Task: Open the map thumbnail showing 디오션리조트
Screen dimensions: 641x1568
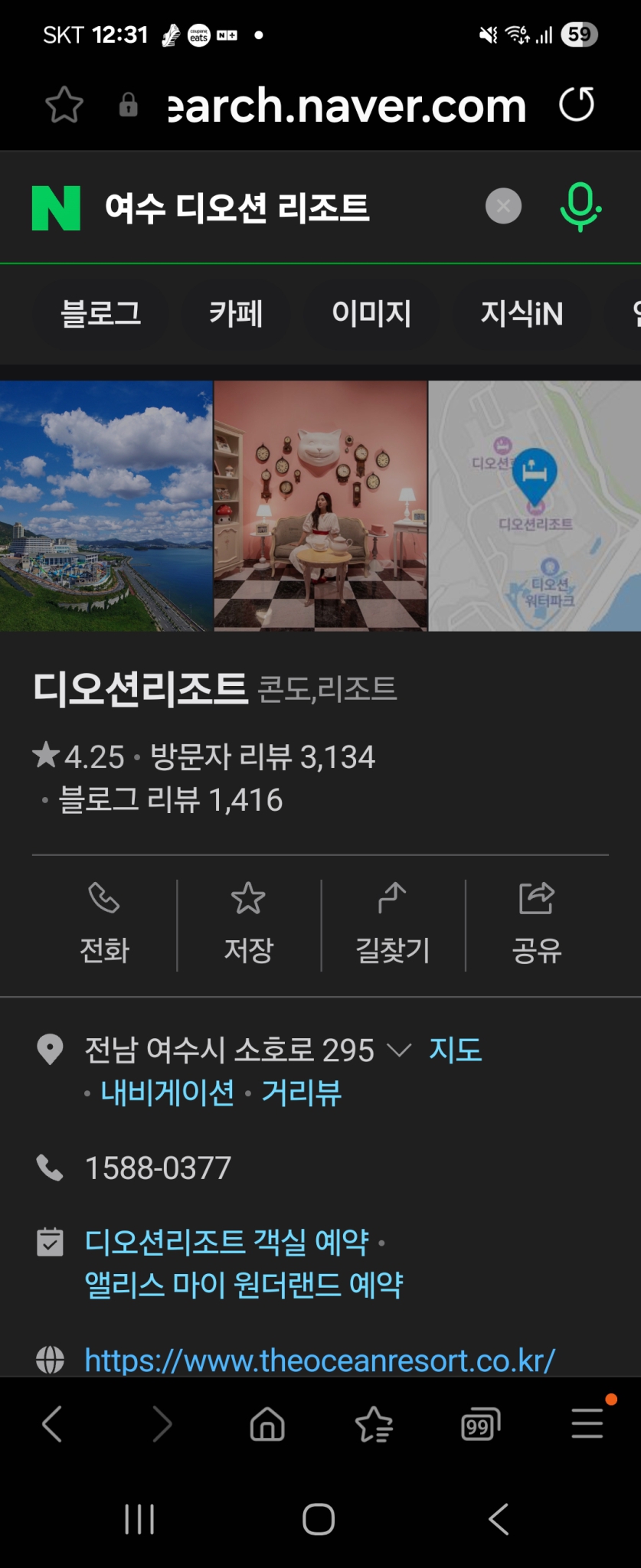Action: pyautogui.click(x=536, y=505)
